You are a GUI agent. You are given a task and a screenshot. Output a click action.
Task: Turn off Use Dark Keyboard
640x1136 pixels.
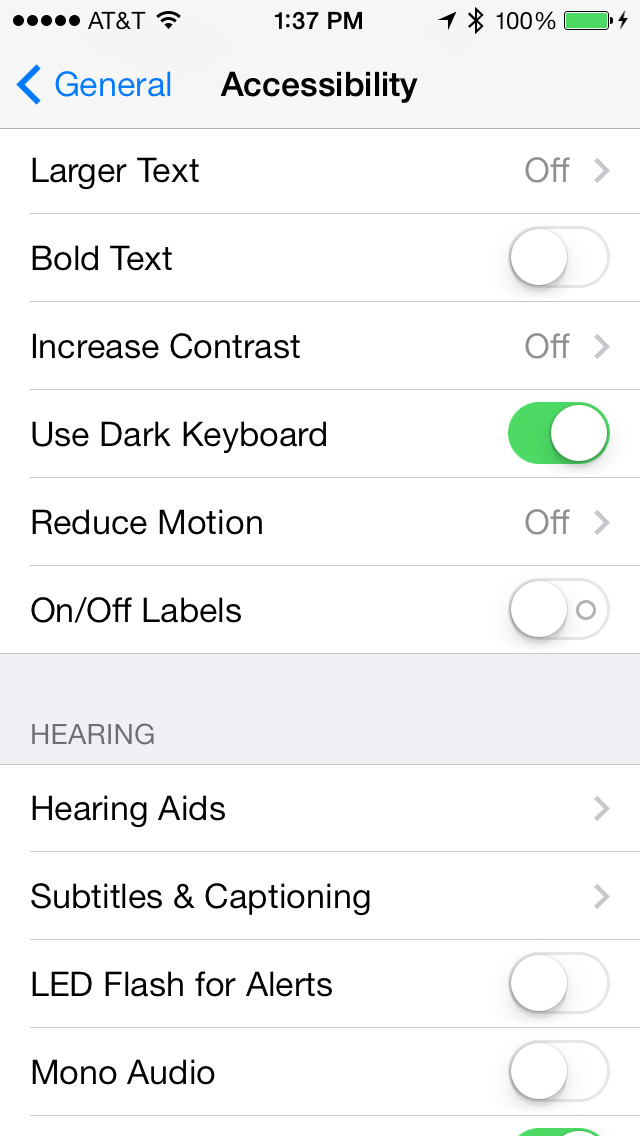(x=558, y=434)
